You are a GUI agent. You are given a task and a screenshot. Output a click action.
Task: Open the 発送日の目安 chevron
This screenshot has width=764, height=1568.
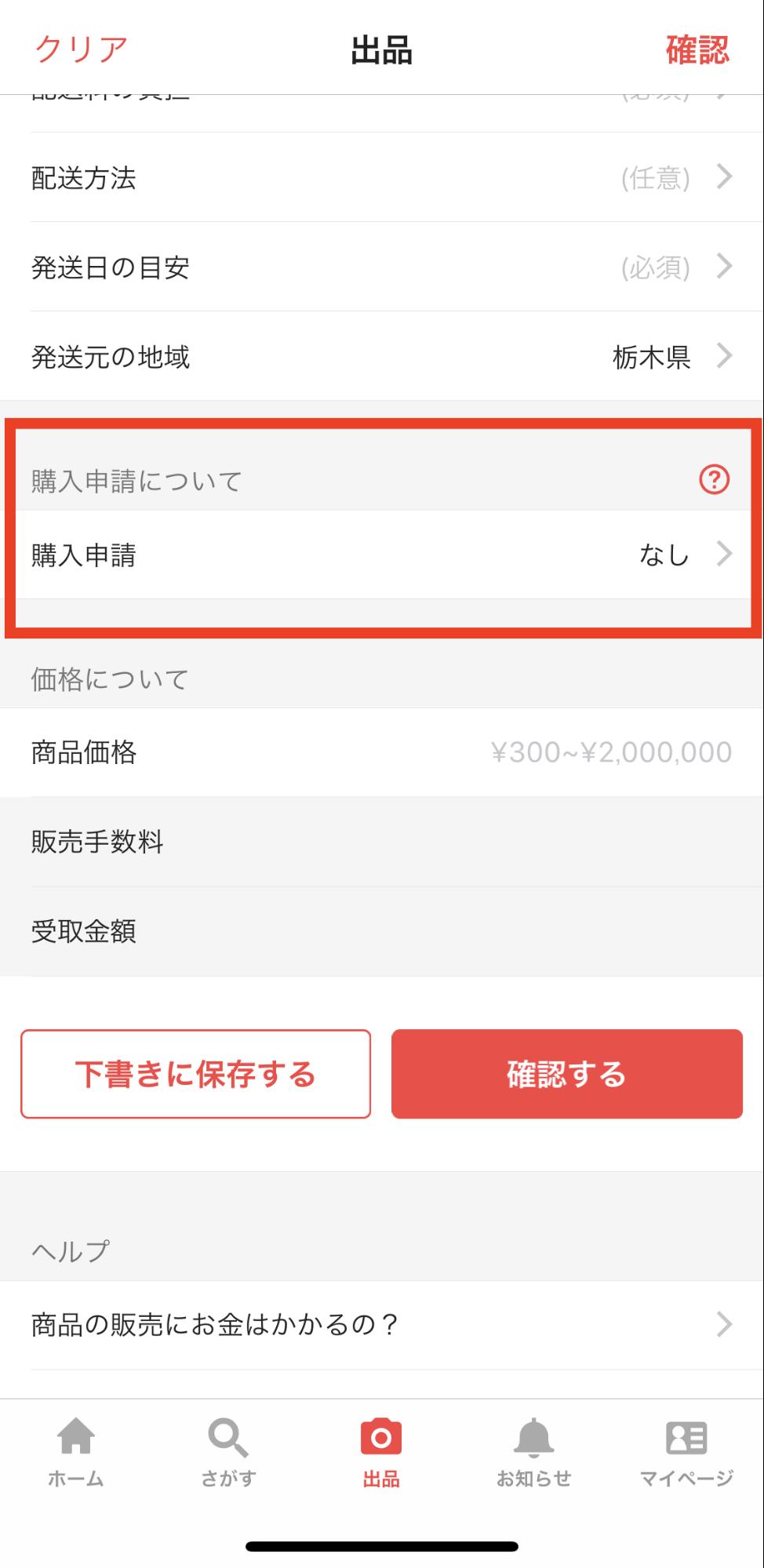pos(382,267)
